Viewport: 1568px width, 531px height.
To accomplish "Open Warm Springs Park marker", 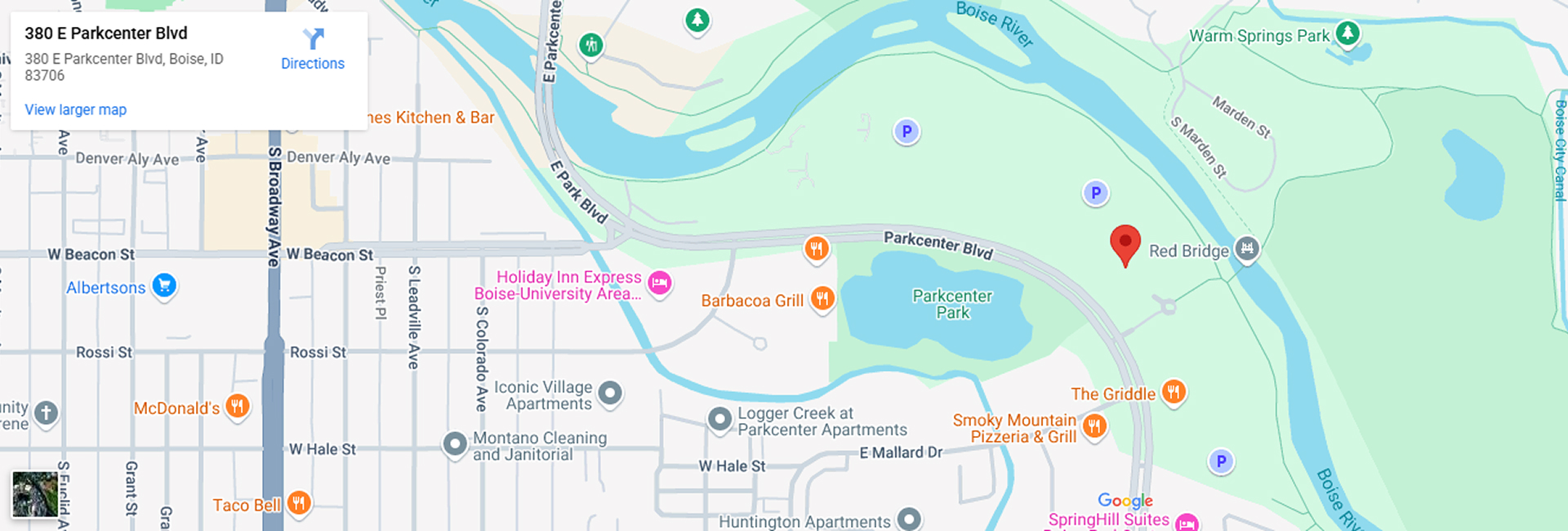I will pos(1347,34).
